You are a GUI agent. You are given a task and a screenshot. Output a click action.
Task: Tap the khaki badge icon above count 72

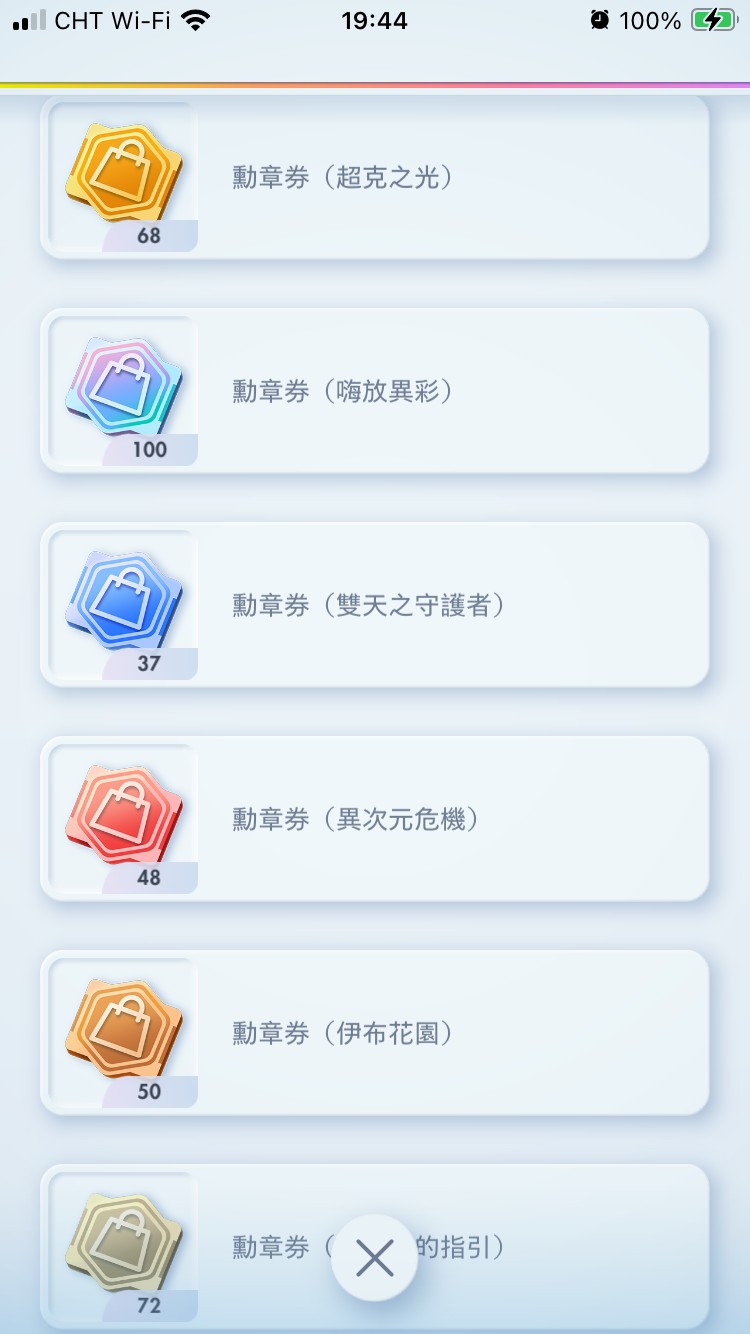125,1238
